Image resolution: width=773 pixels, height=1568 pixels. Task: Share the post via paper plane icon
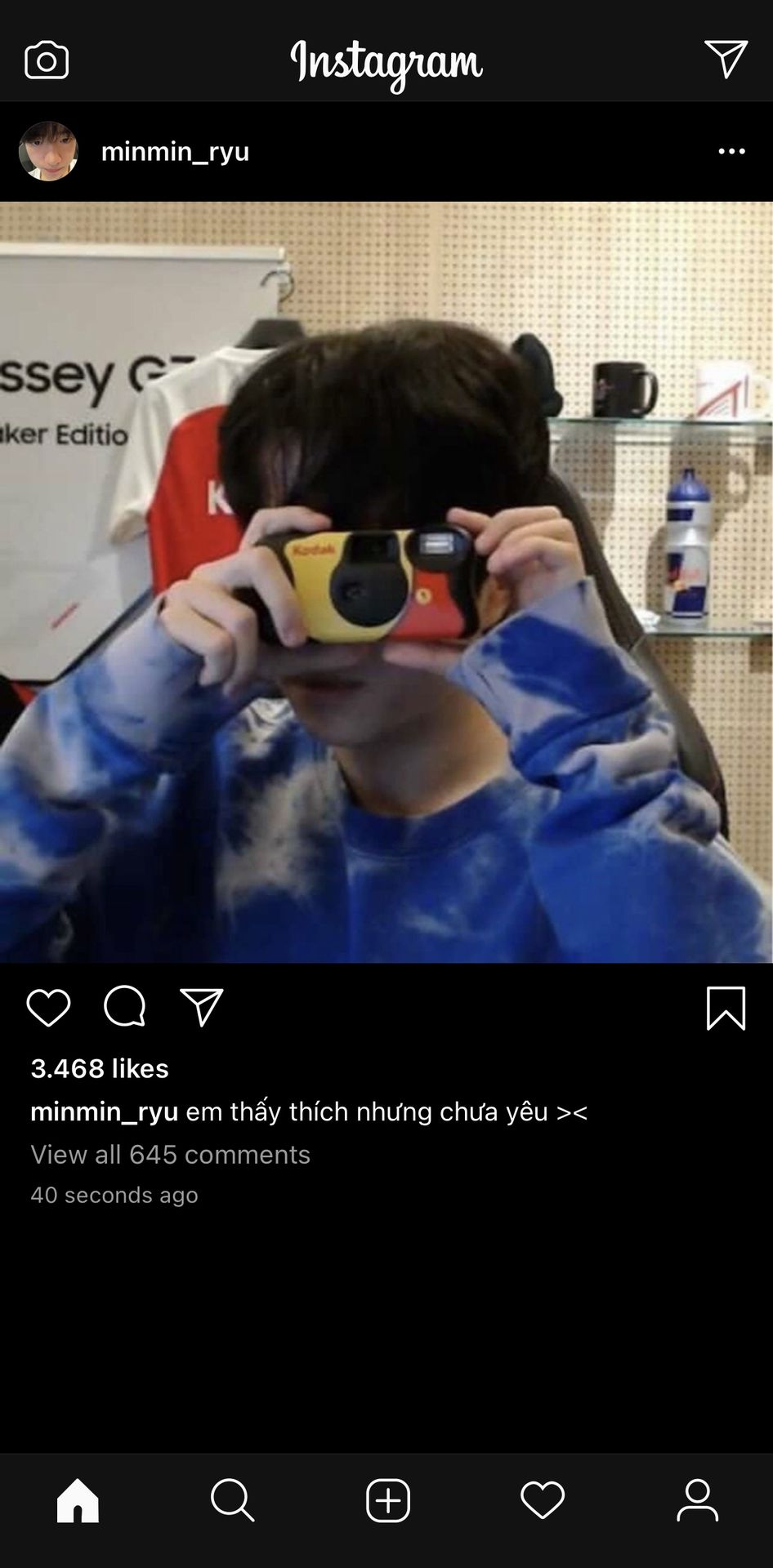click(201, 1007)
